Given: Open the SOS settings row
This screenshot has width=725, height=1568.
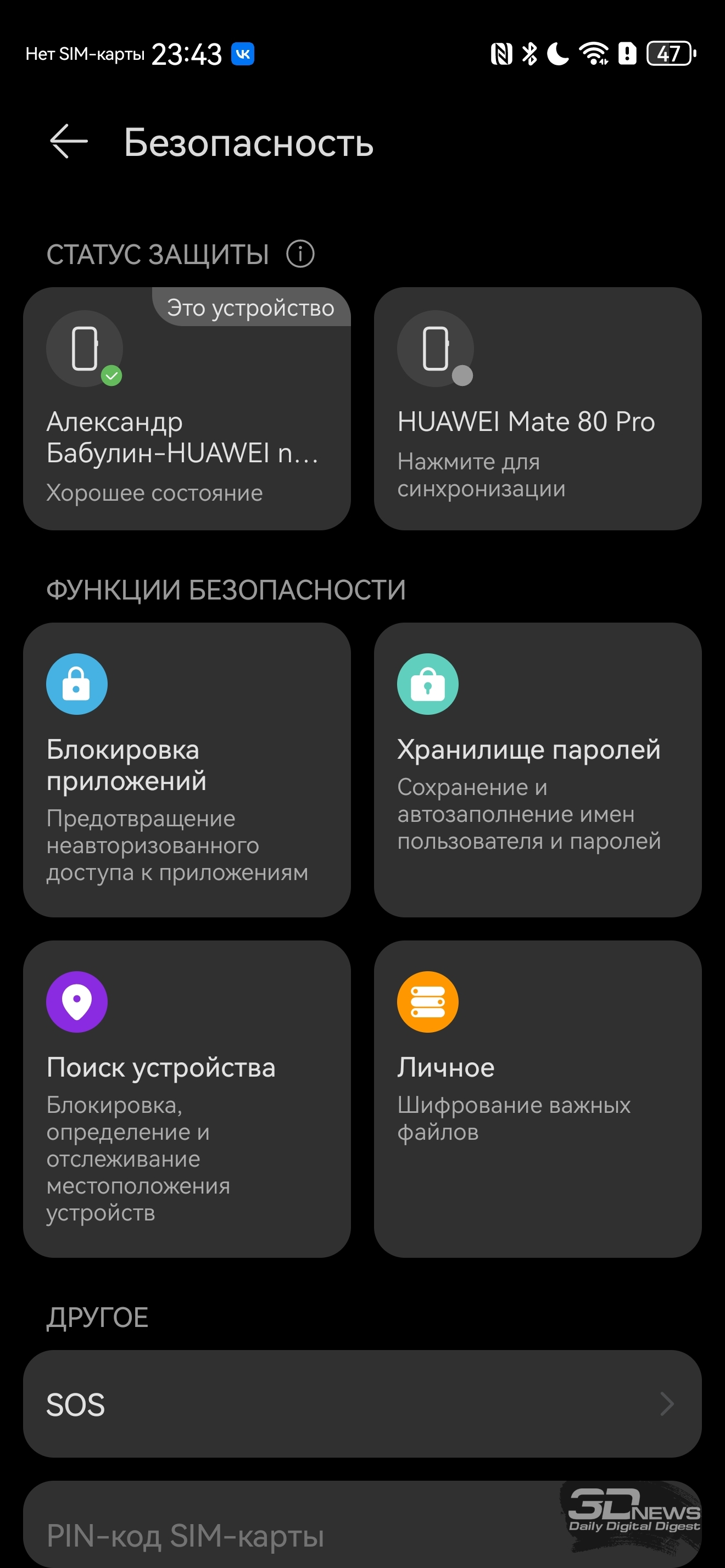Looking at the screenshot, I should click(x=362, y=1404).
